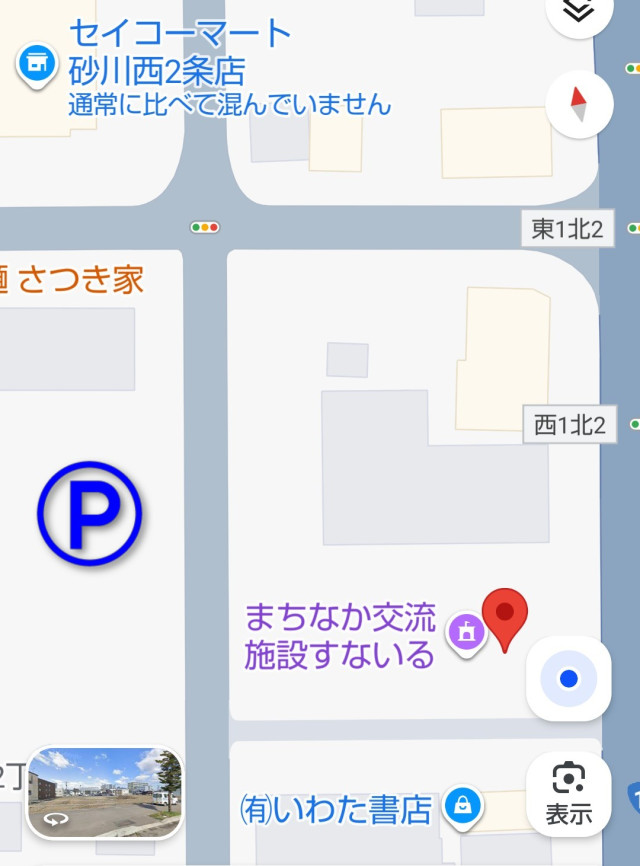The width and height of the screenshot is (640, 866).
Task: Tap the 東1北2 intersection label
Action: tap(568, 229)
